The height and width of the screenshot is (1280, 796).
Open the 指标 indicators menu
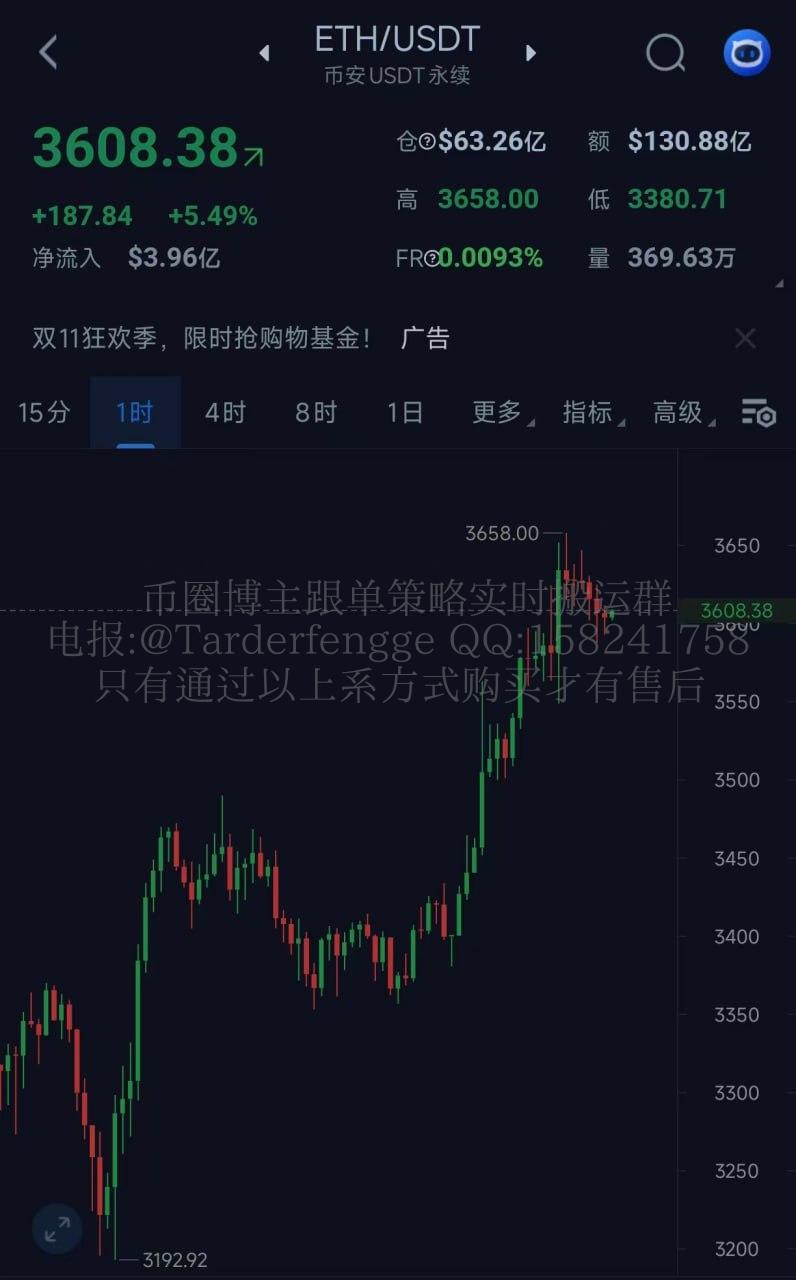(x=590, y=412)
